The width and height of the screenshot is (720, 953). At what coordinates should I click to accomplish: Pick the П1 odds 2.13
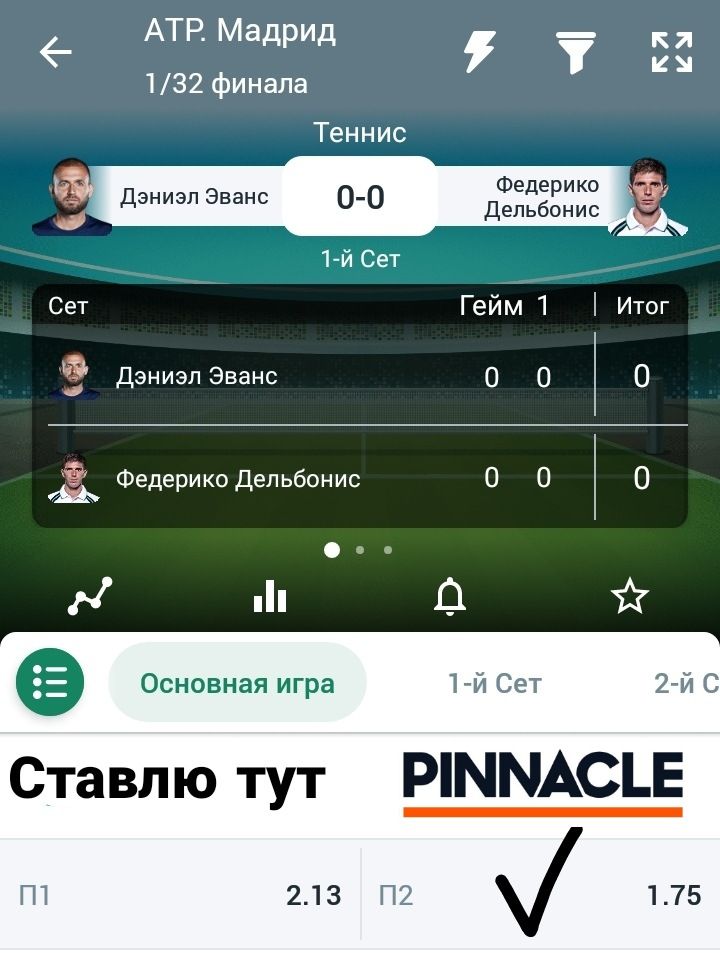pyautogui.click(x=180, y=895)
